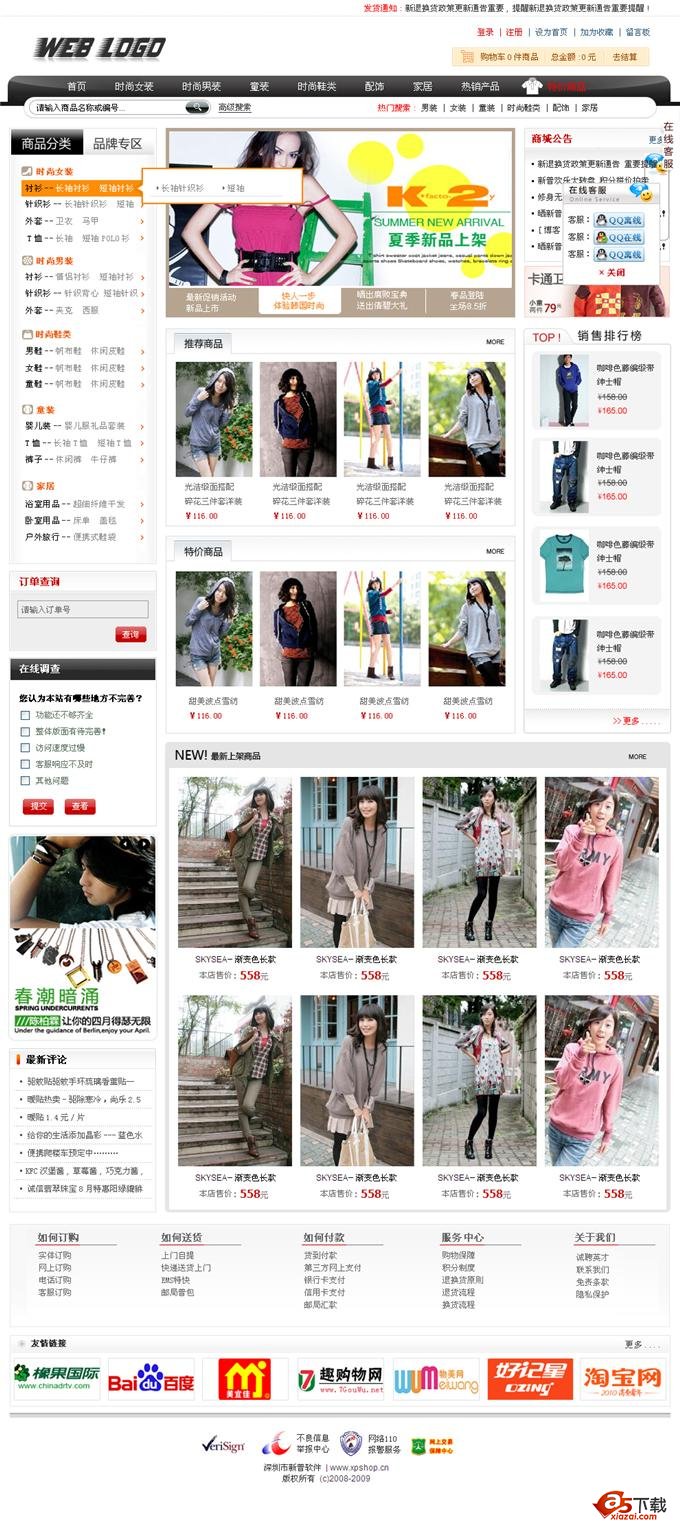View survey results via 查看 button

coord(80,806)
